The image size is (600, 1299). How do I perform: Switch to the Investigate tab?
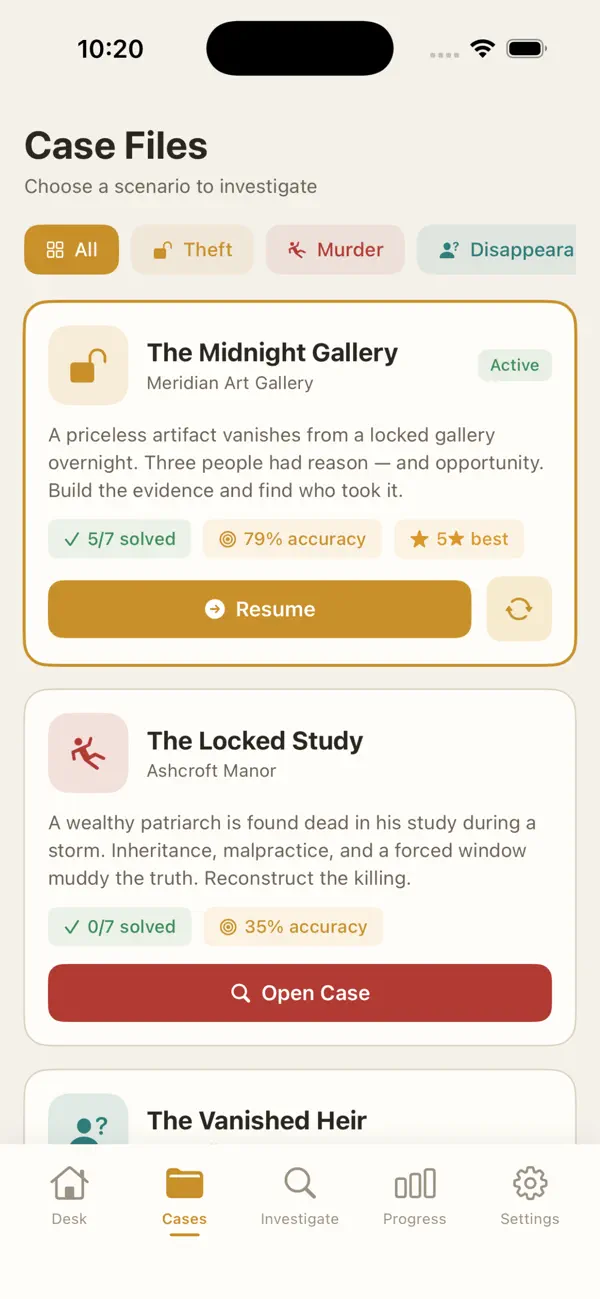299,1197
